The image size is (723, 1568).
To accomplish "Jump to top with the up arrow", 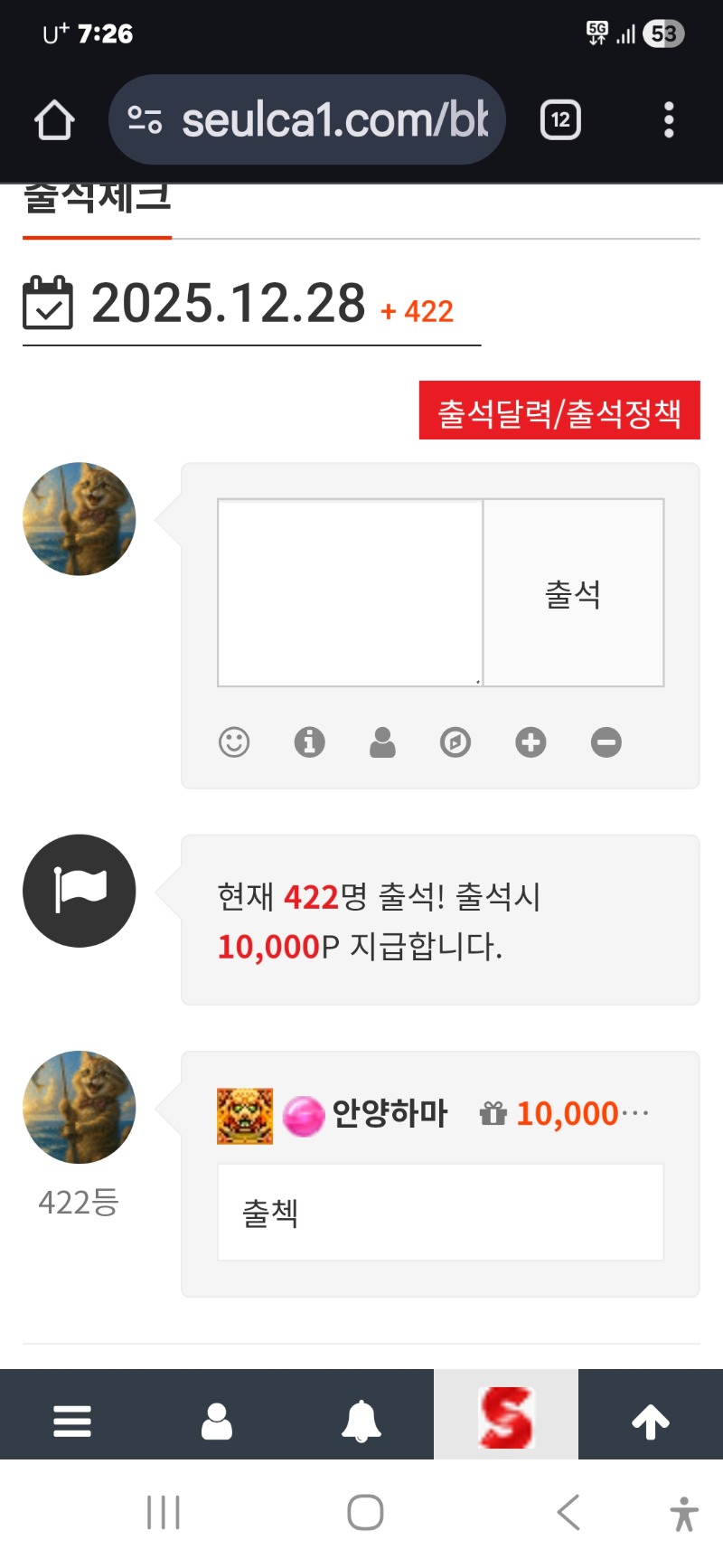I will (x=651, y=1421).
